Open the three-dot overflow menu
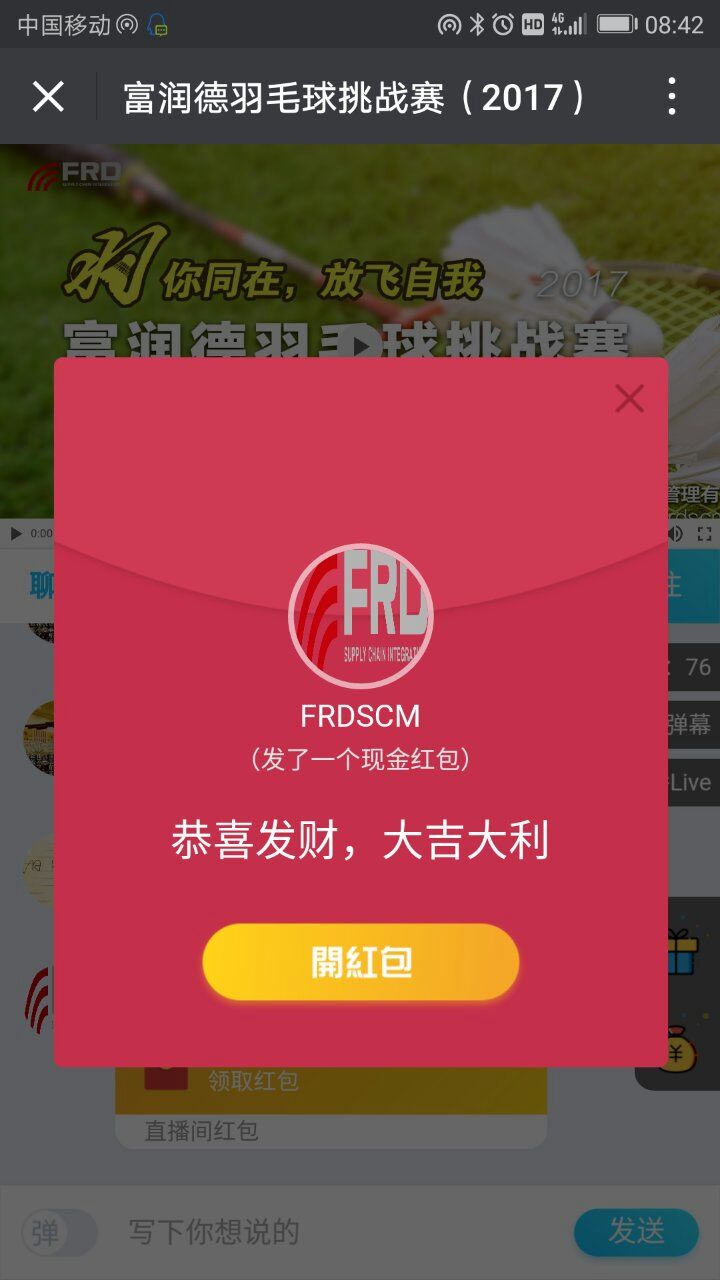The width and height of the screenshot is (720, 1280). (x=672, y=97)
